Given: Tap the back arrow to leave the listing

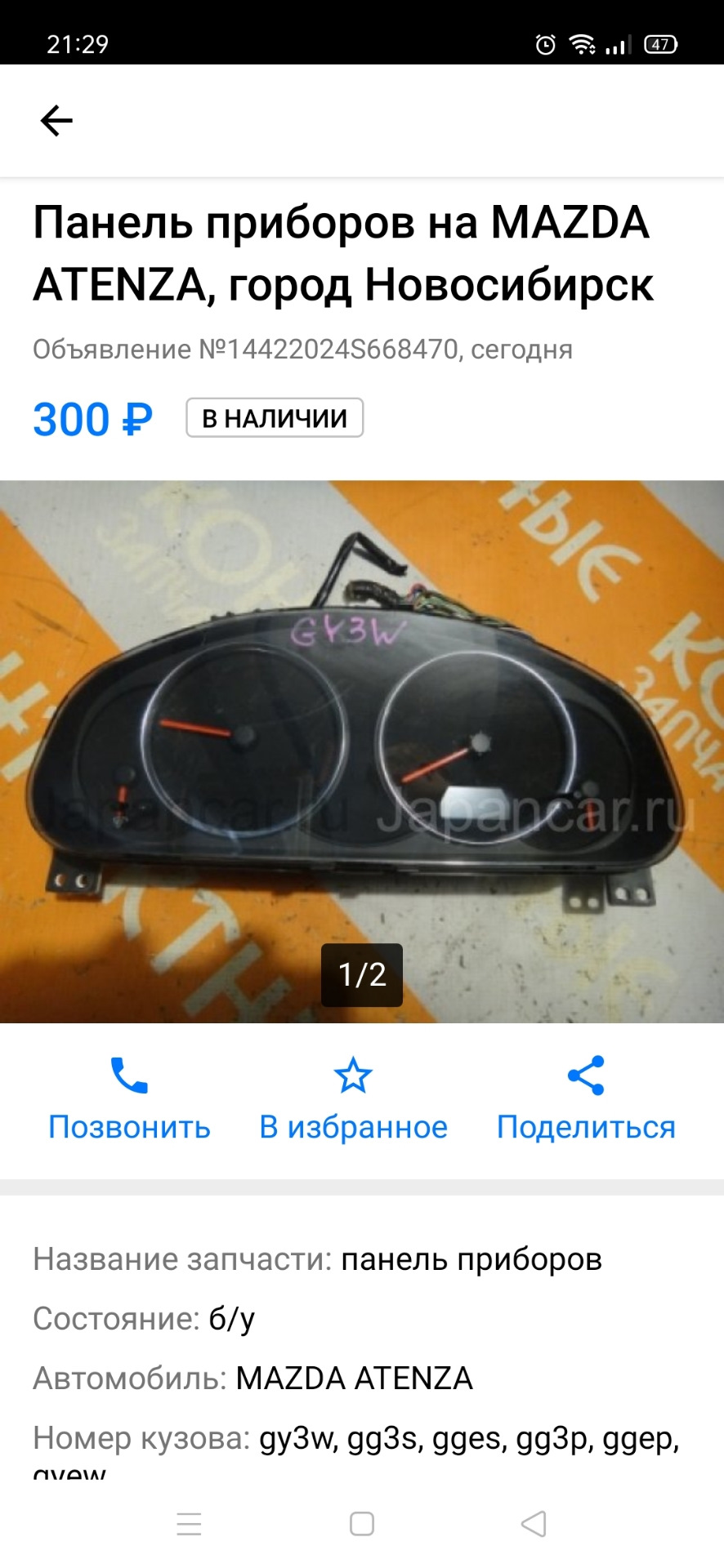Looking at the screenshot, I should point(56,120).
